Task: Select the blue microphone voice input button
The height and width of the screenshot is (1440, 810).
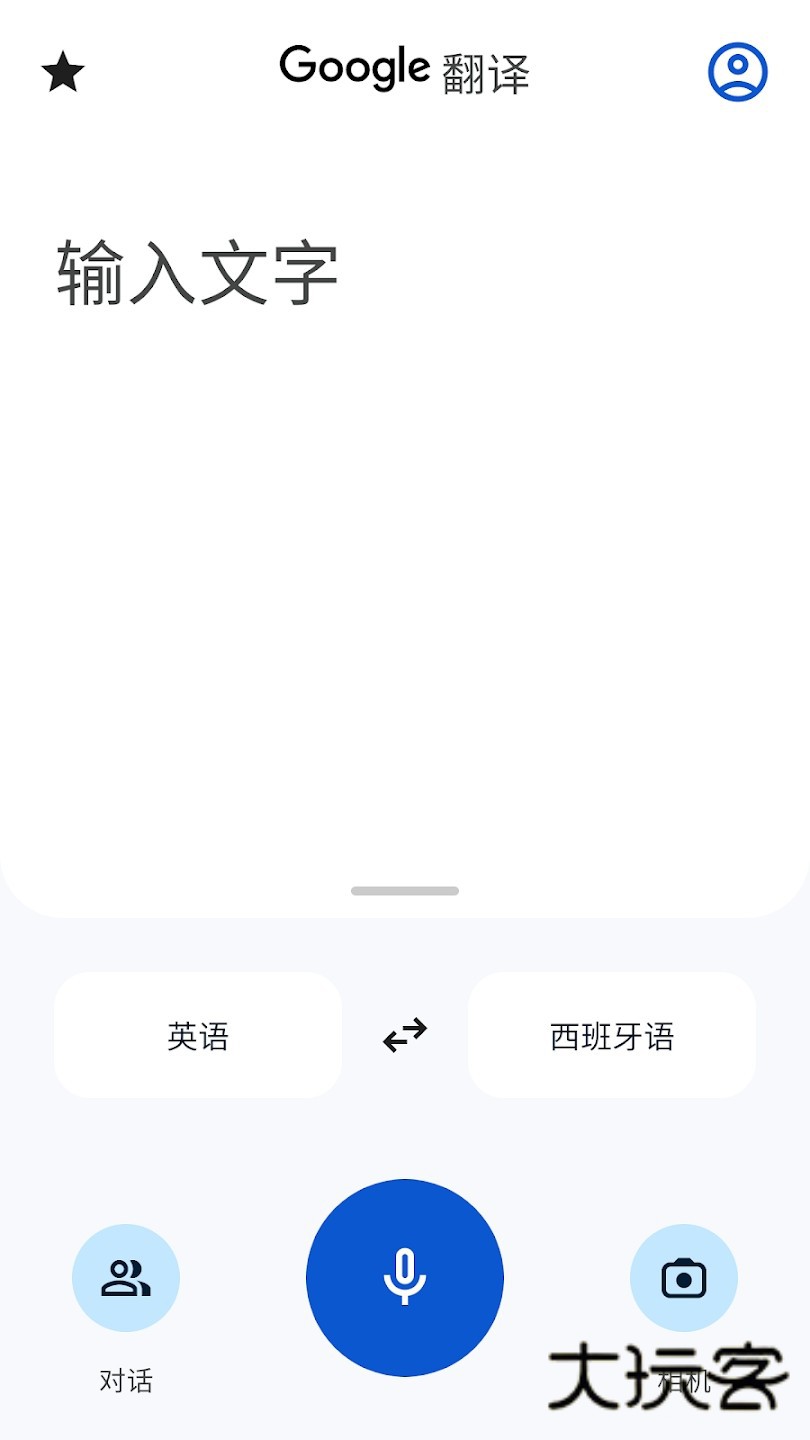Action: tap(404, 1278)
